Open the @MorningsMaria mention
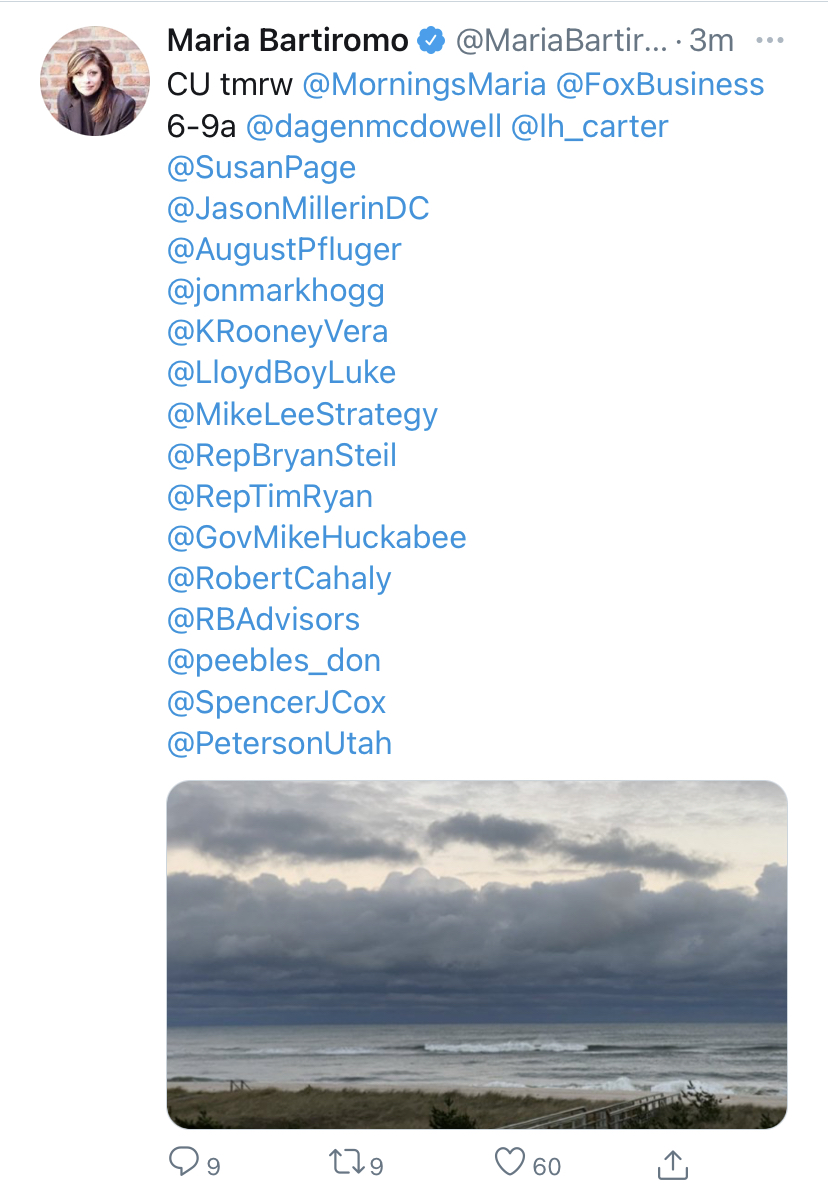 [x=423, y=84]
